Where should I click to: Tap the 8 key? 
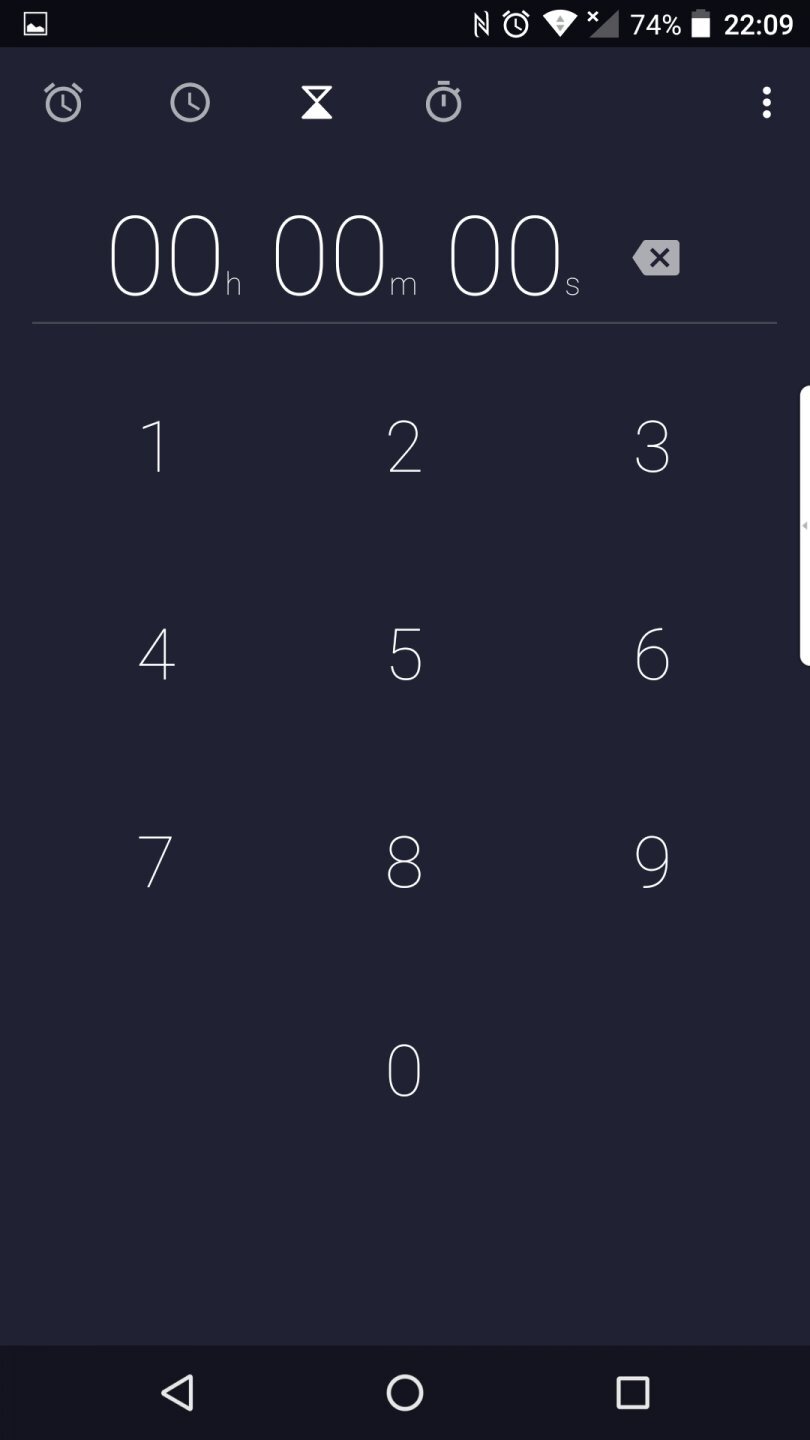pos(404,862)
